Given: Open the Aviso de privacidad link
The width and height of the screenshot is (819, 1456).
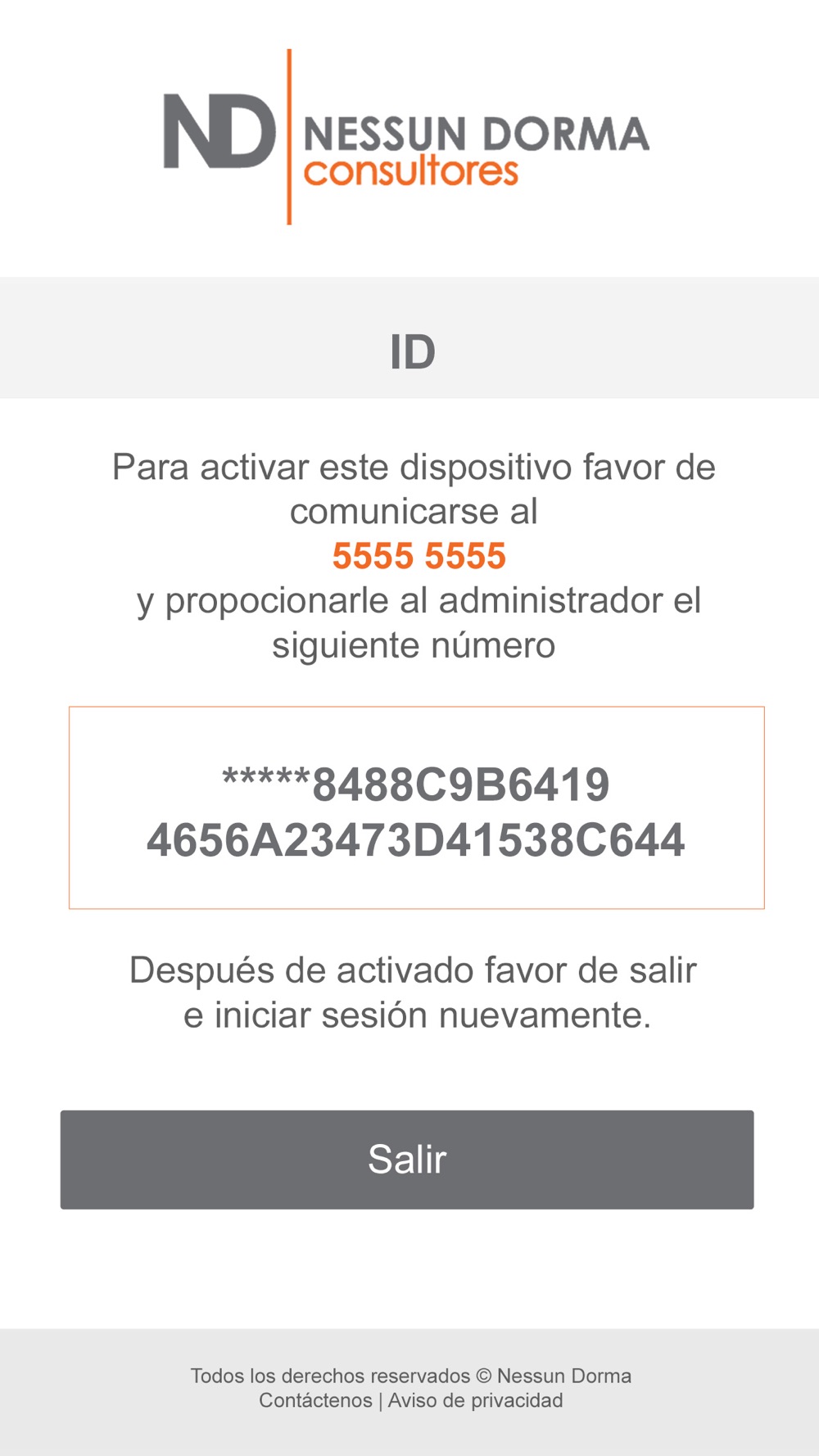Looking at the screenshot, I should click(475, 1400).
